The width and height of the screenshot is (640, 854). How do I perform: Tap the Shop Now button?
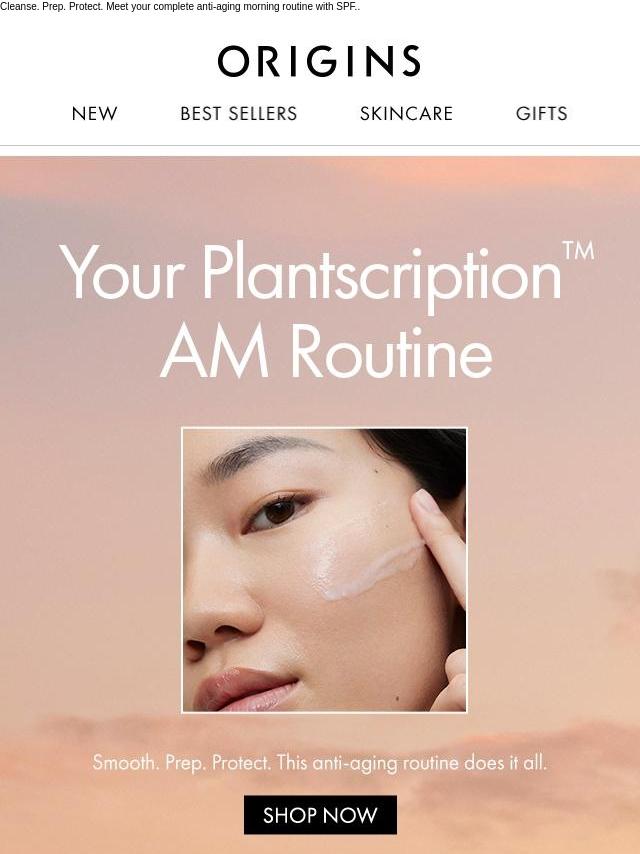coord(320,815)
